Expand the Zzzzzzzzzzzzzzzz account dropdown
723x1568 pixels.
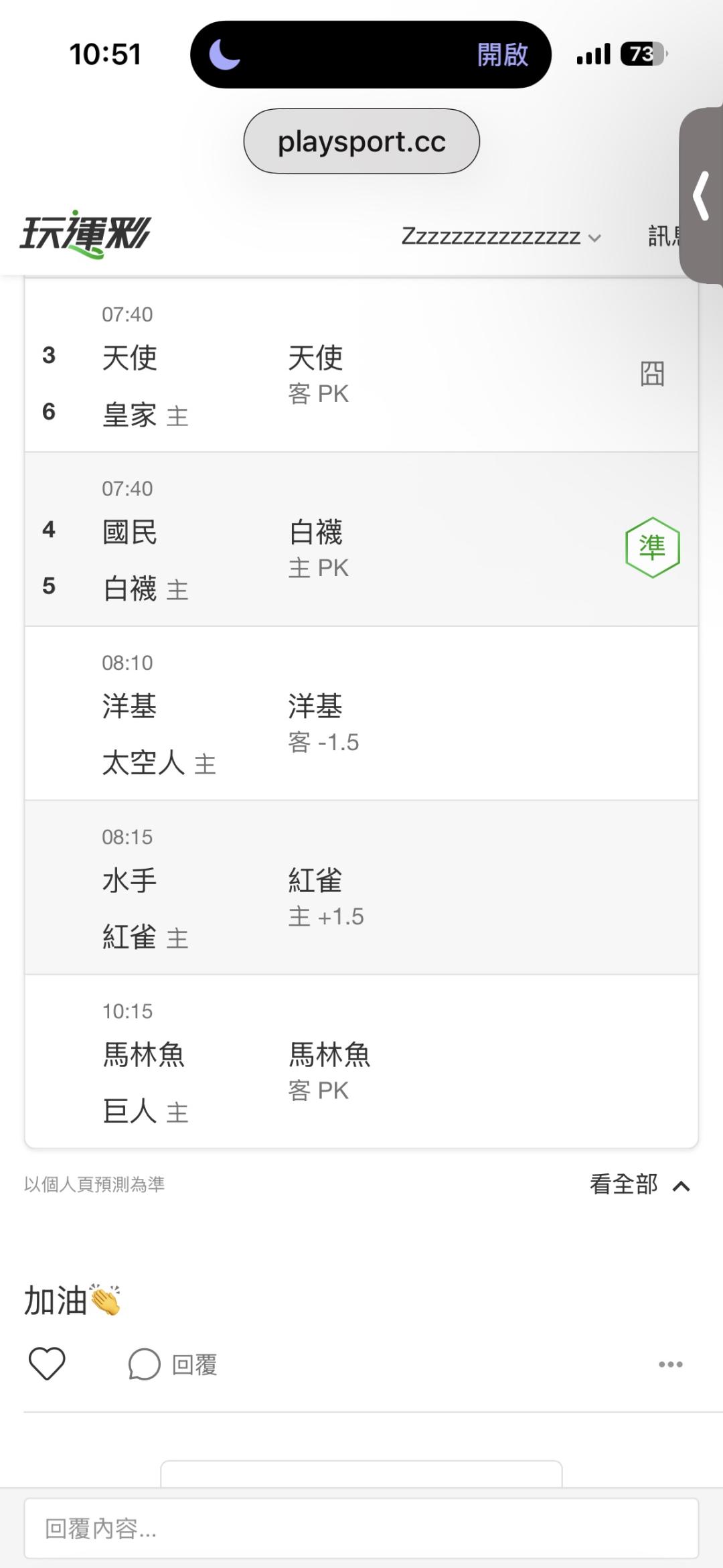(x=501, y=236)
